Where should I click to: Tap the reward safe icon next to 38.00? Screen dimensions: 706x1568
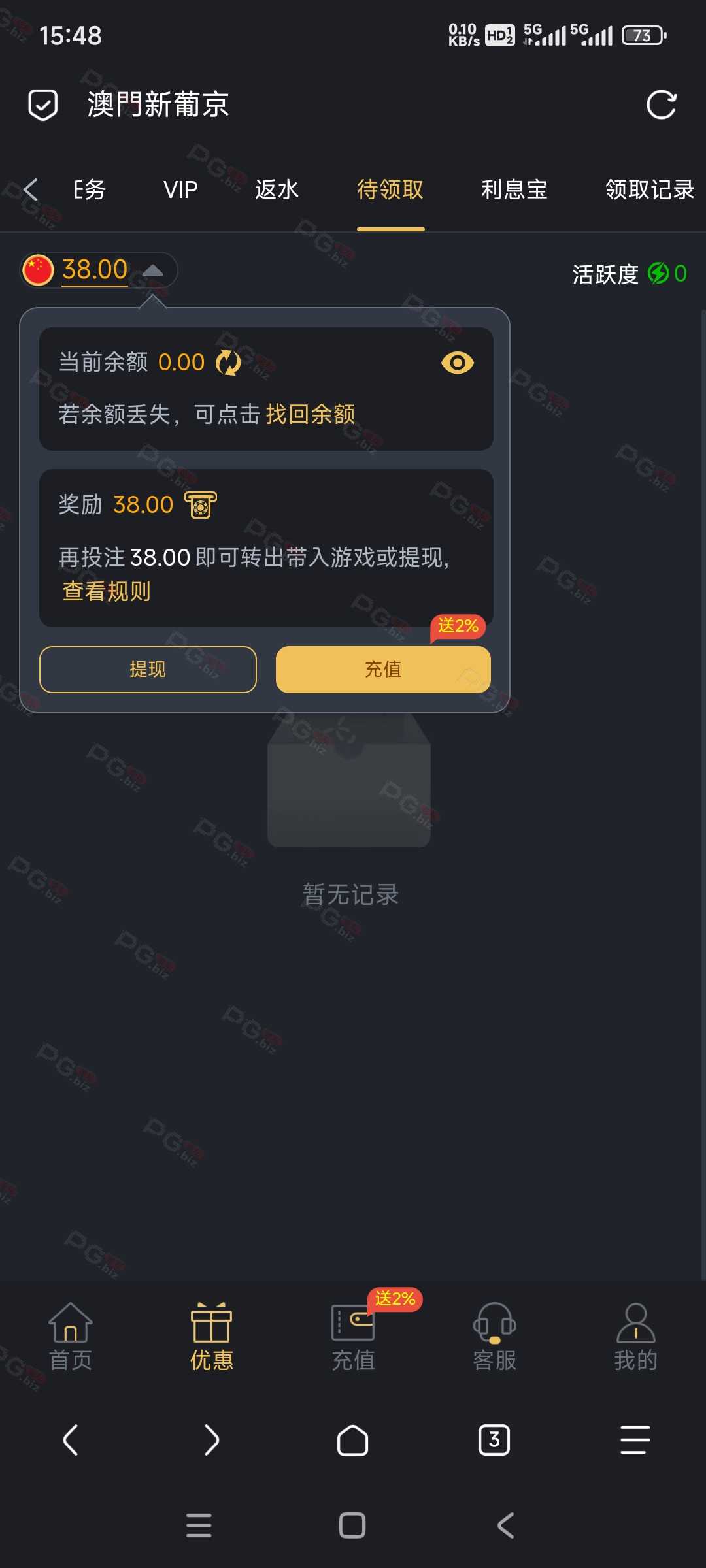coord(200,504)
